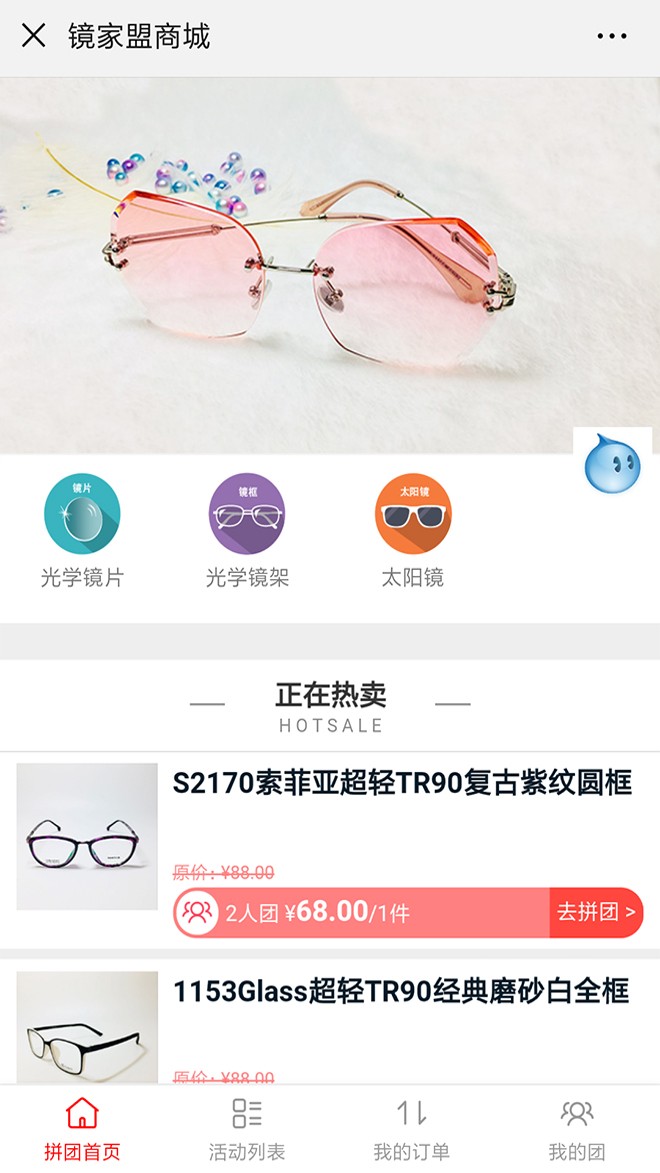Open the blue water-drop chat assistant
This screenshot has height=1173, width=660.
612,463
